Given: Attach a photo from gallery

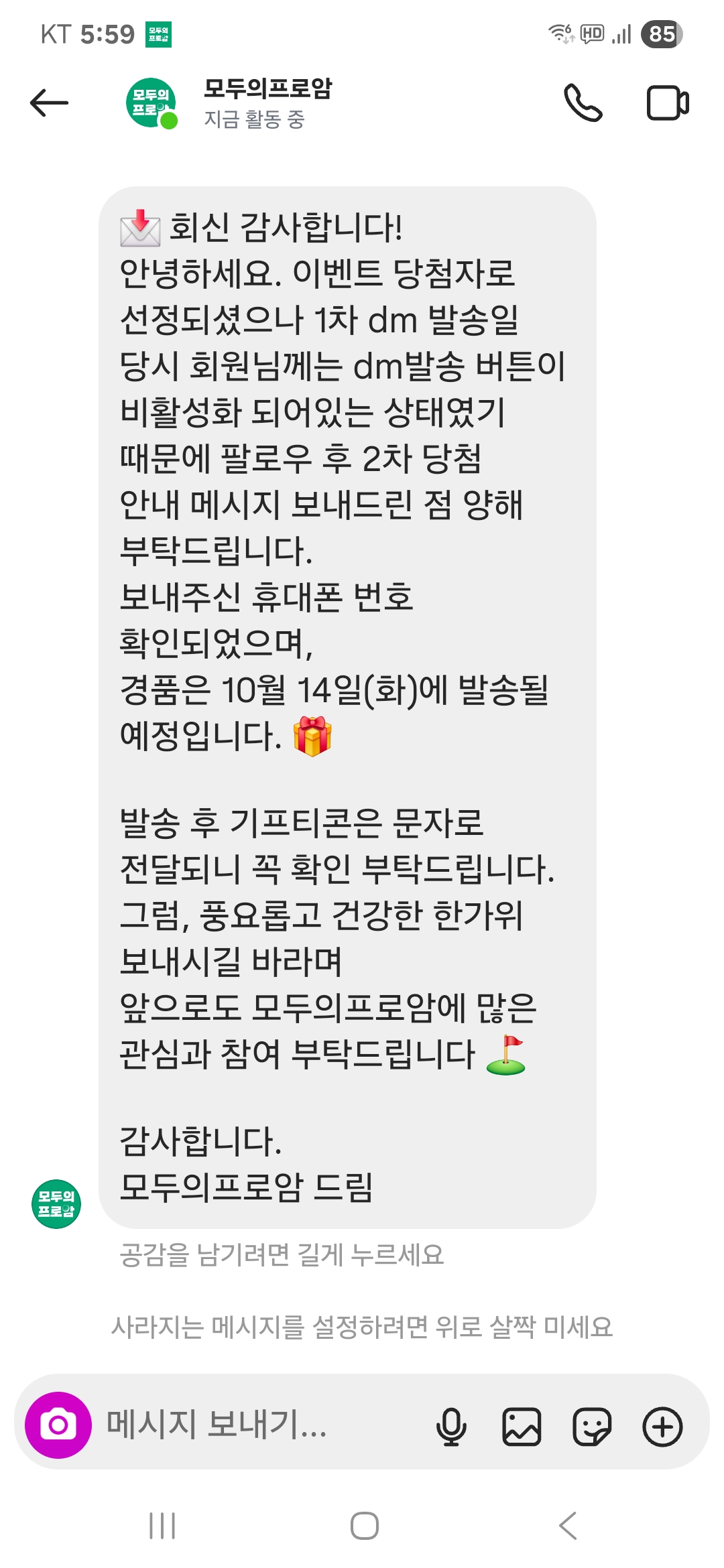Looking at the screenshot, I should 522,1426.
